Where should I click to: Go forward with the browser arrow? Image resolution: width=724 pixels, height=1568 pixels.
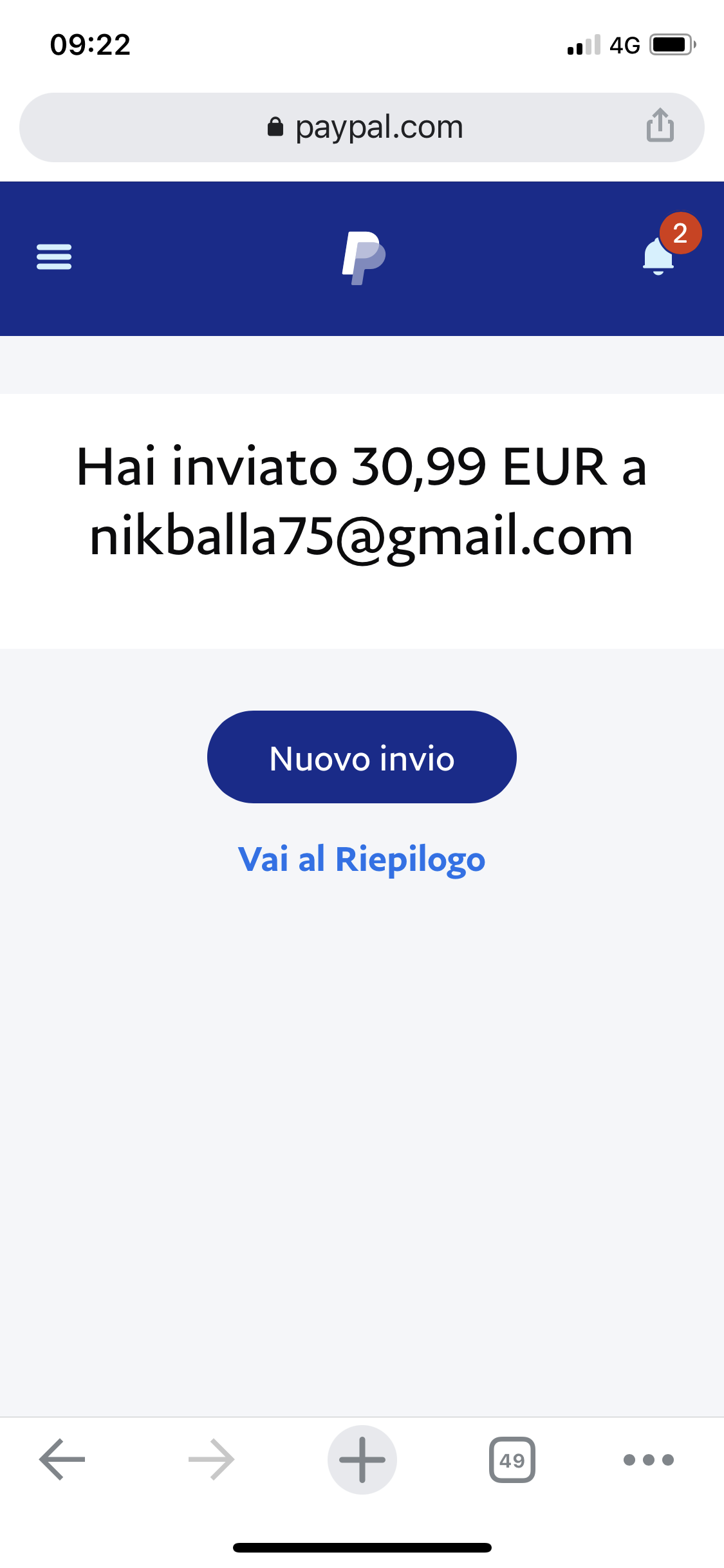coord(211,1459)
